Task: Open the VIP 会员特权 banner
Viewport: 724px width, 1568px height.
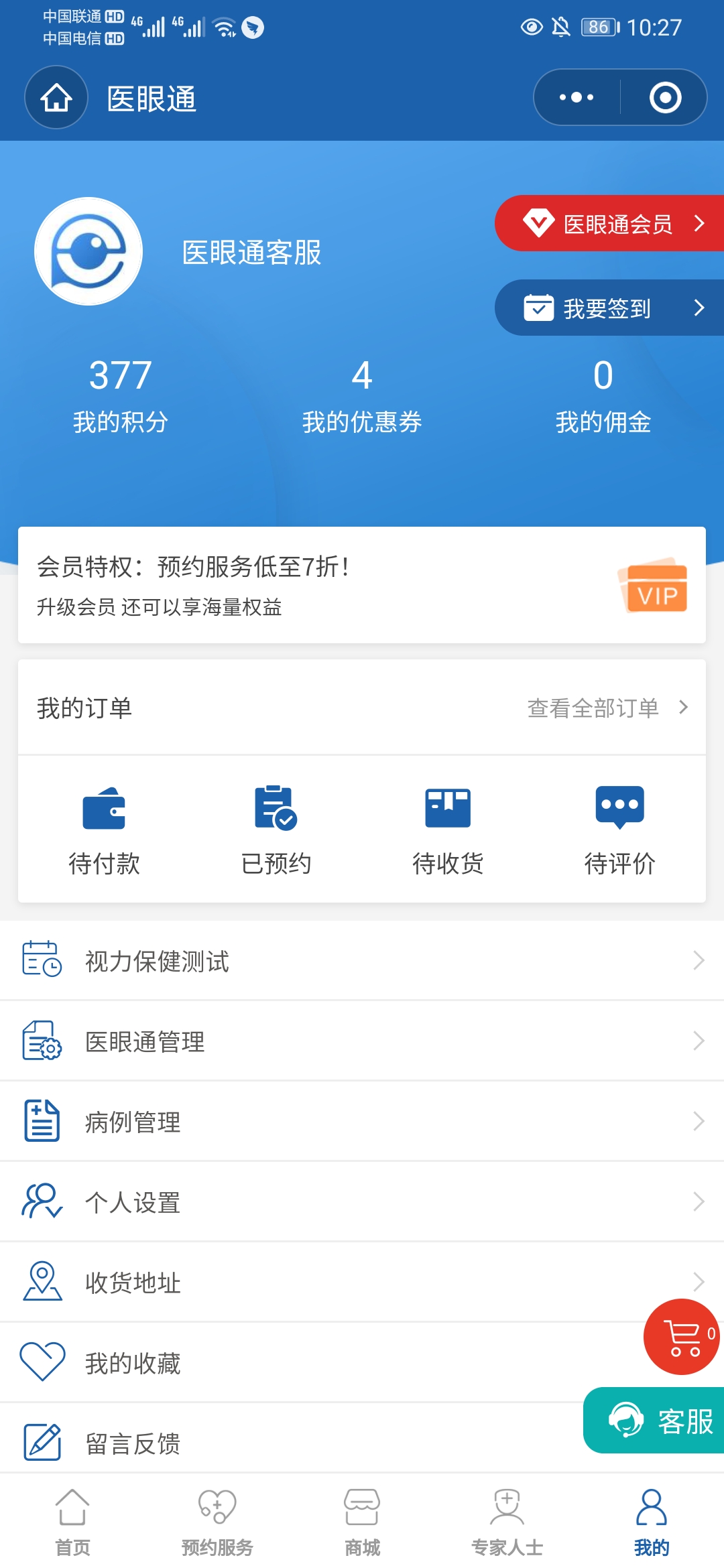Action: point(362,585)
